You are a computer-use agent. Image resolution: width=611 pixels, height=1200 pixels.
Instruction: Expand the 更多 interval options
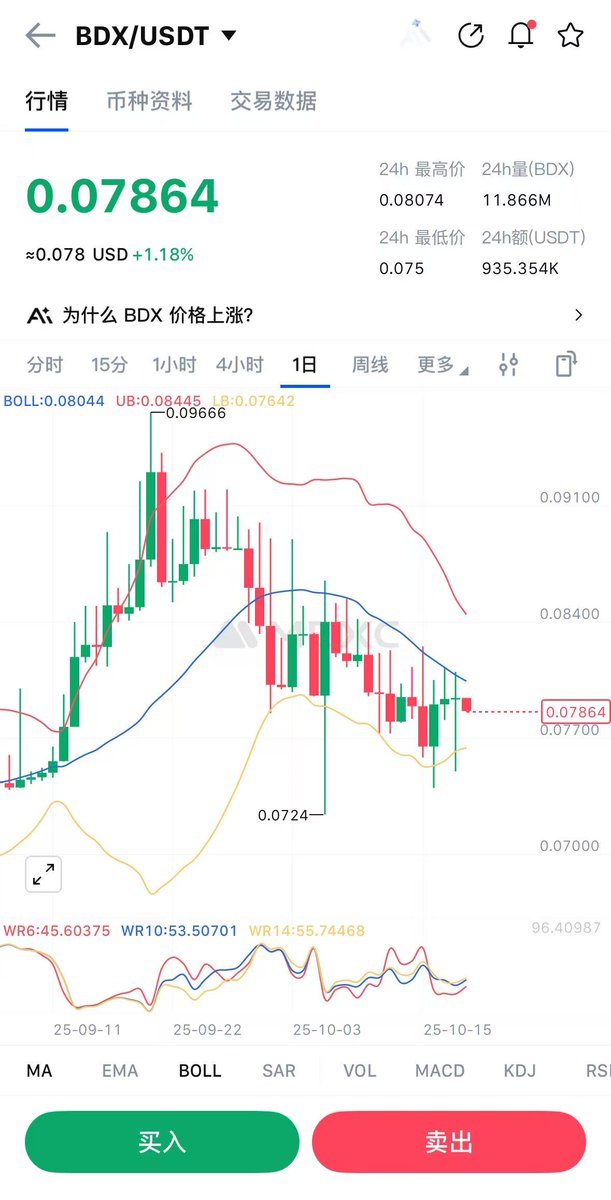pyautogui.click(x=441, y=365)
